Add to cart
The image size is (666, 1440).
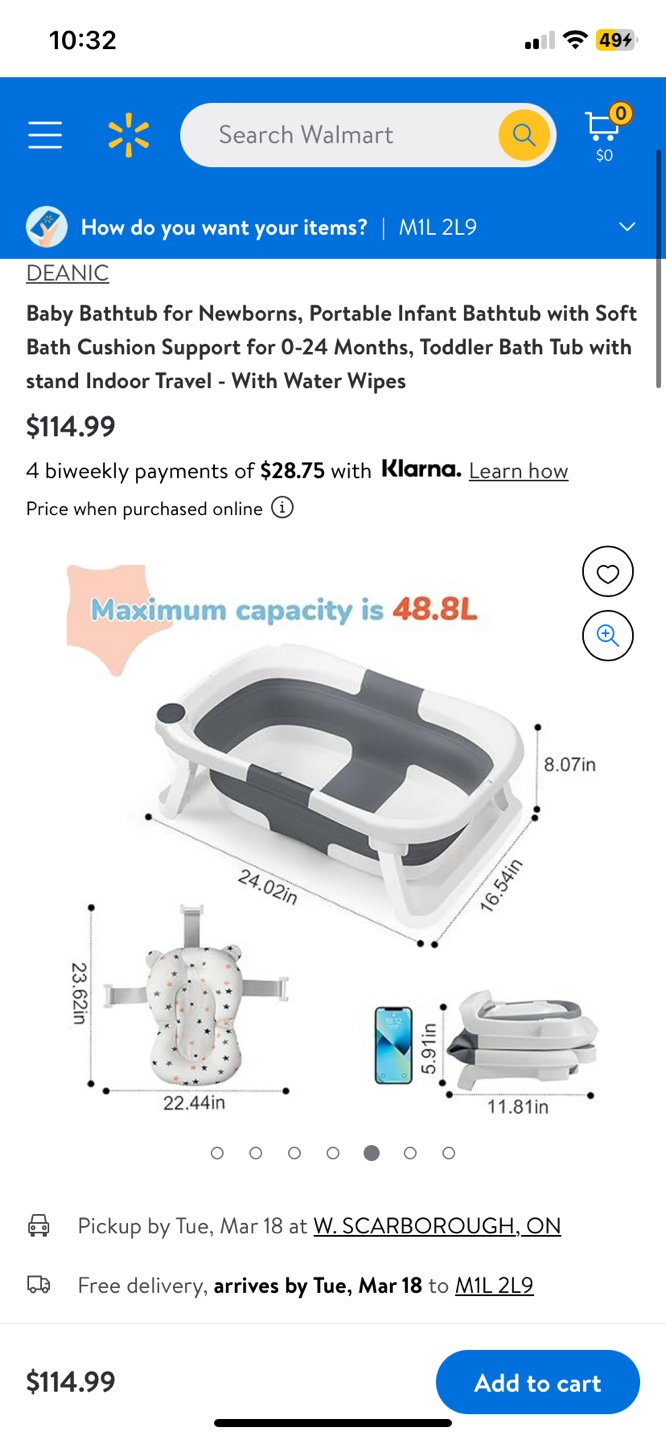click(538, 1382)
